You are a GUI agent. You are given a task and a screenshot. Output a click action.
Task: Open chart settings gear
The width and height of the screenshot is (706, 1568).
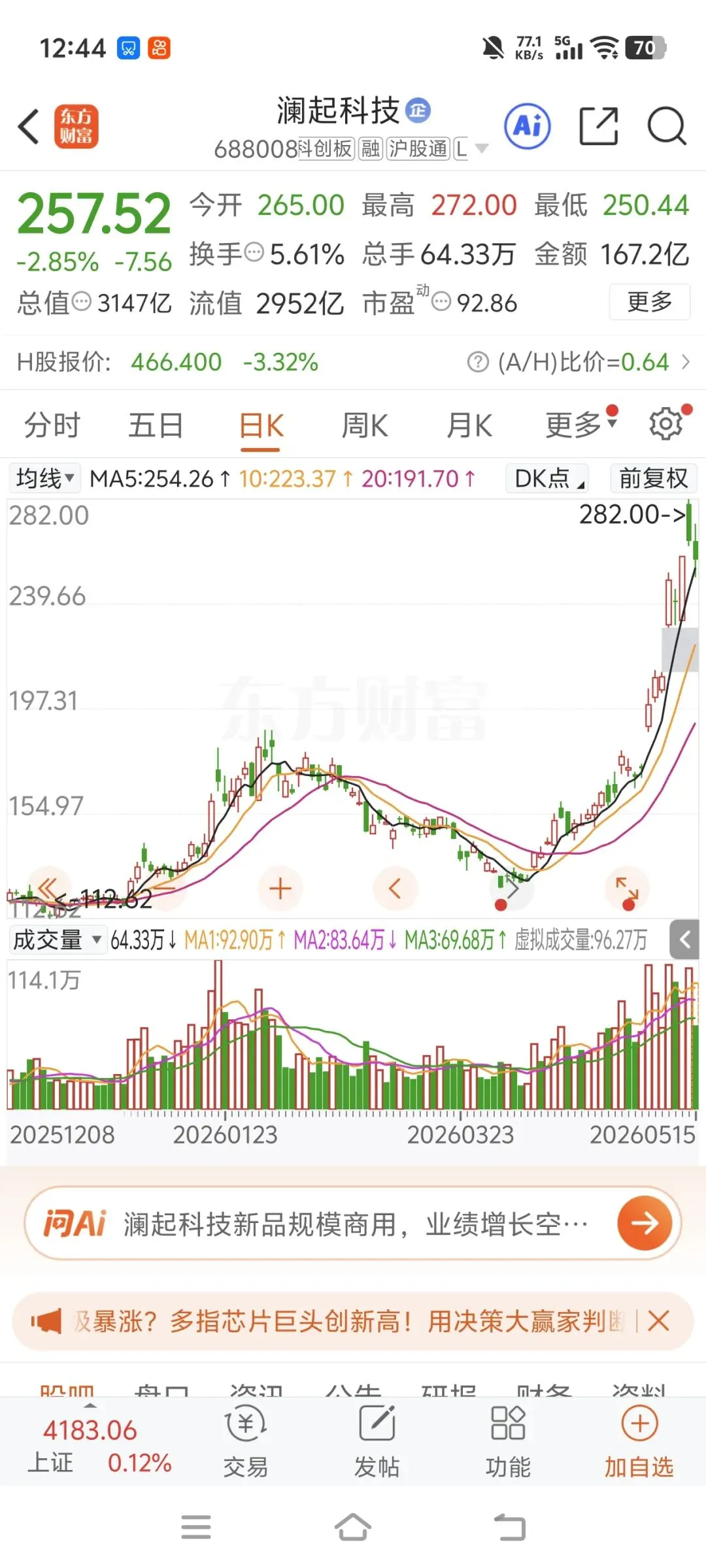pos(666,425)
